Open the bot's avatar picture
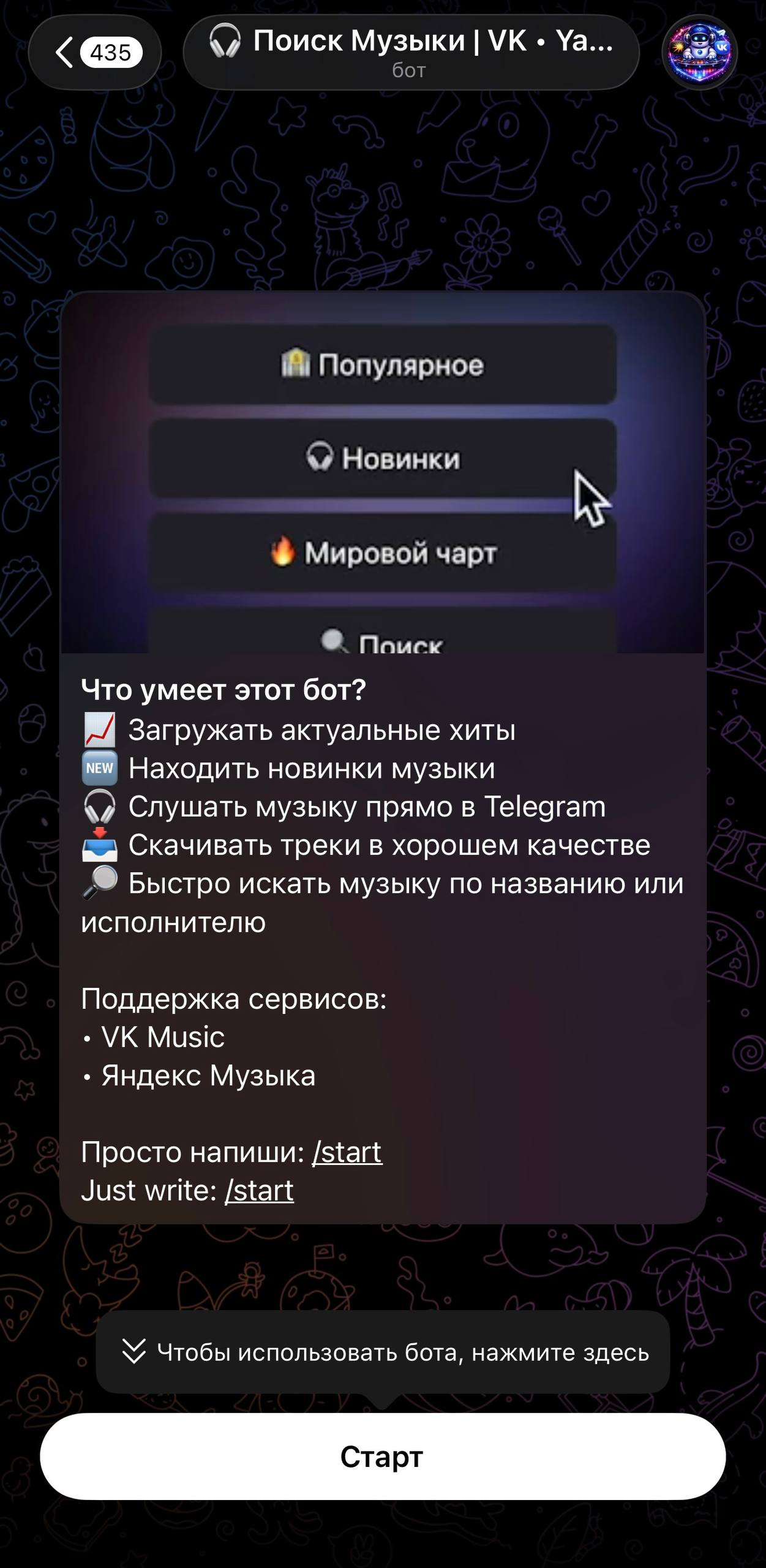This screenshot has height=1568, width=766. point(699,53)
